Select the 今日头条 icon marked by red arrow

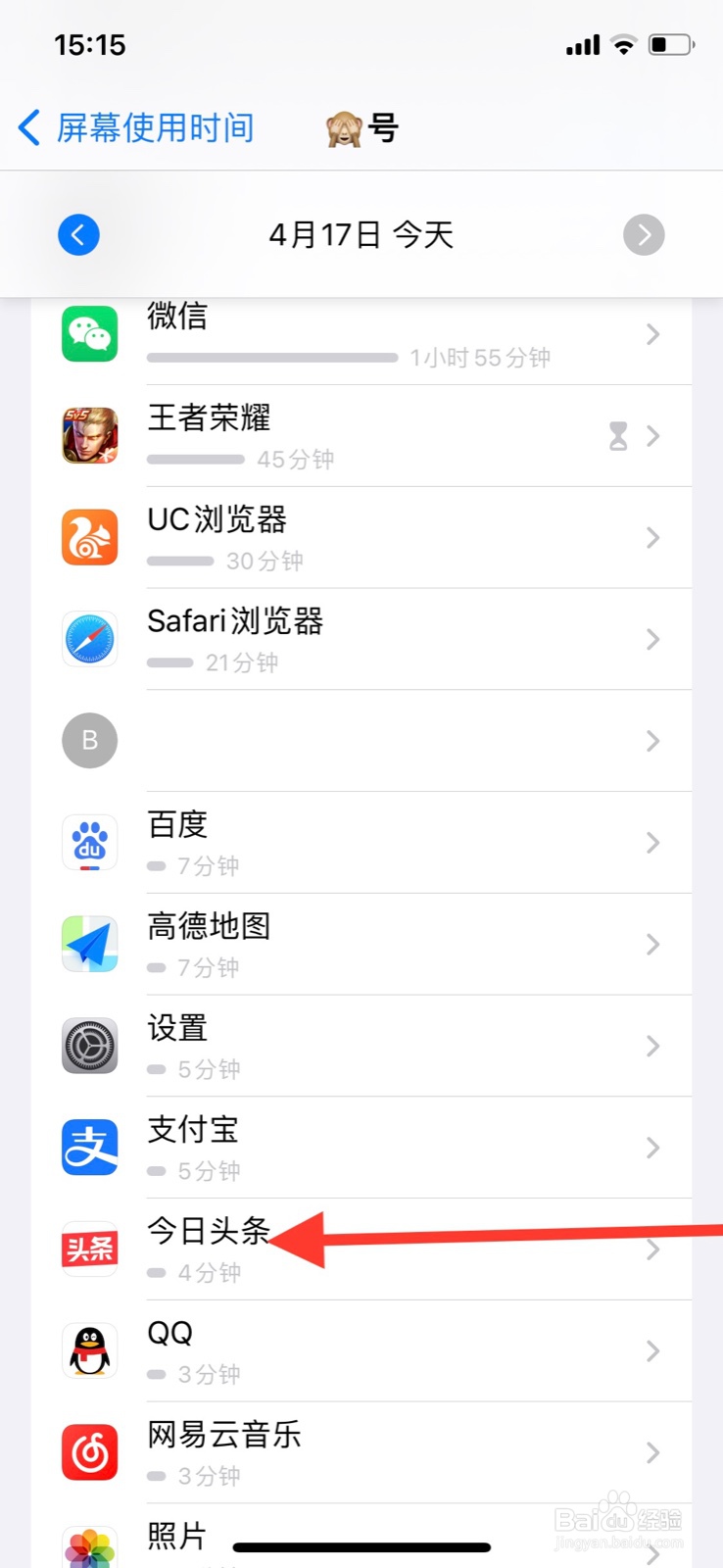coord(89,1249)
